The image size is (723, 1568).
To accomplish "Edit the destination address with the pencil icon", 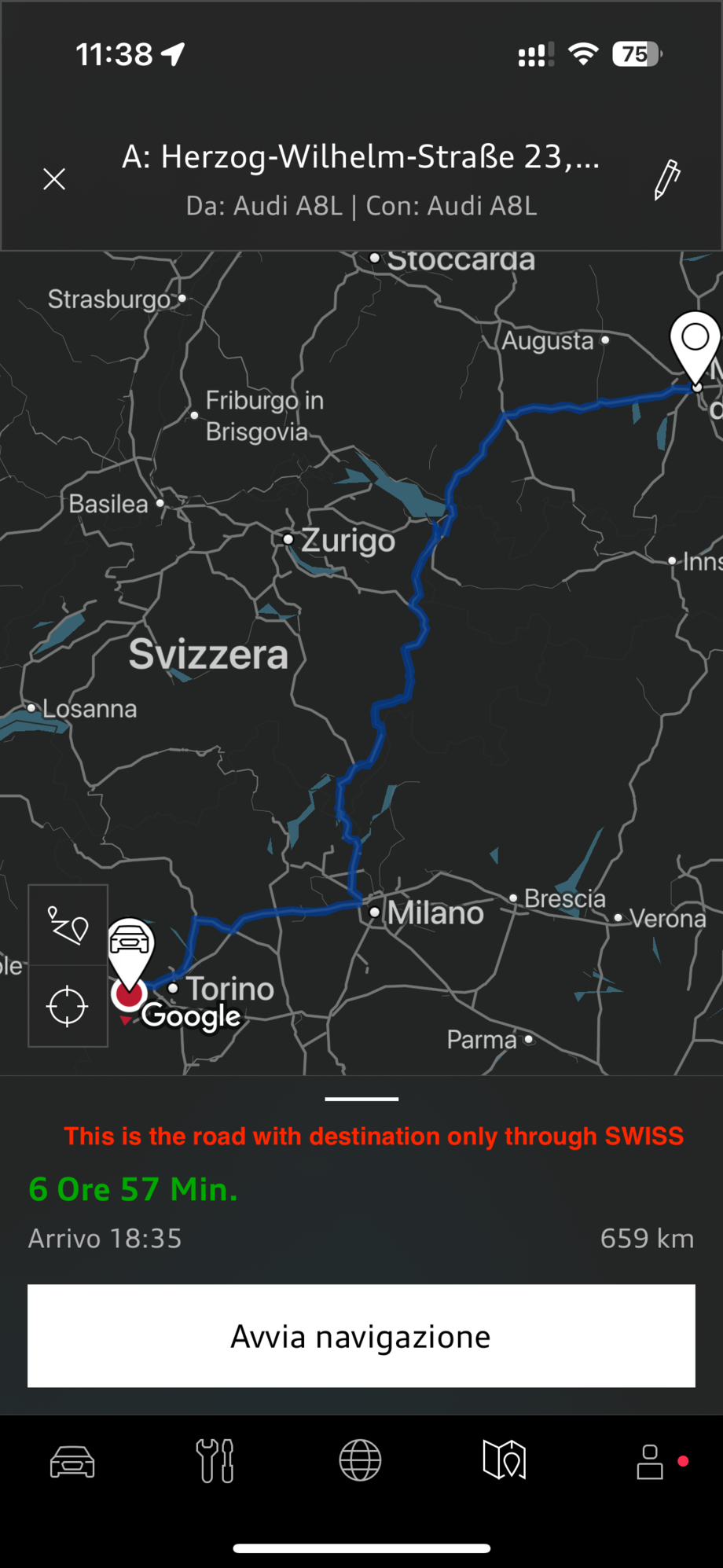I will [665, 179].
